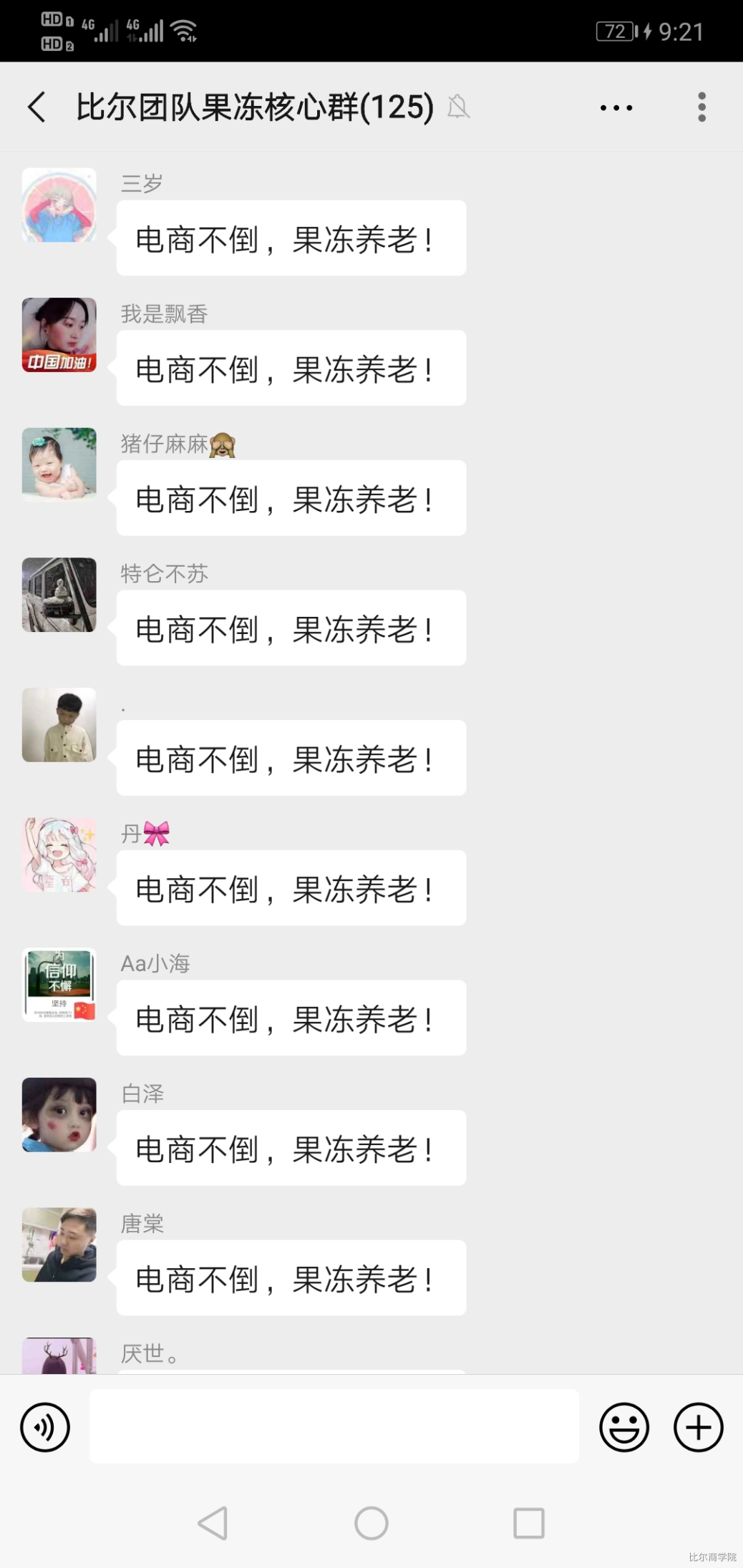Open Aa小海's profile avatar
743x1568 pixels.
59,985
